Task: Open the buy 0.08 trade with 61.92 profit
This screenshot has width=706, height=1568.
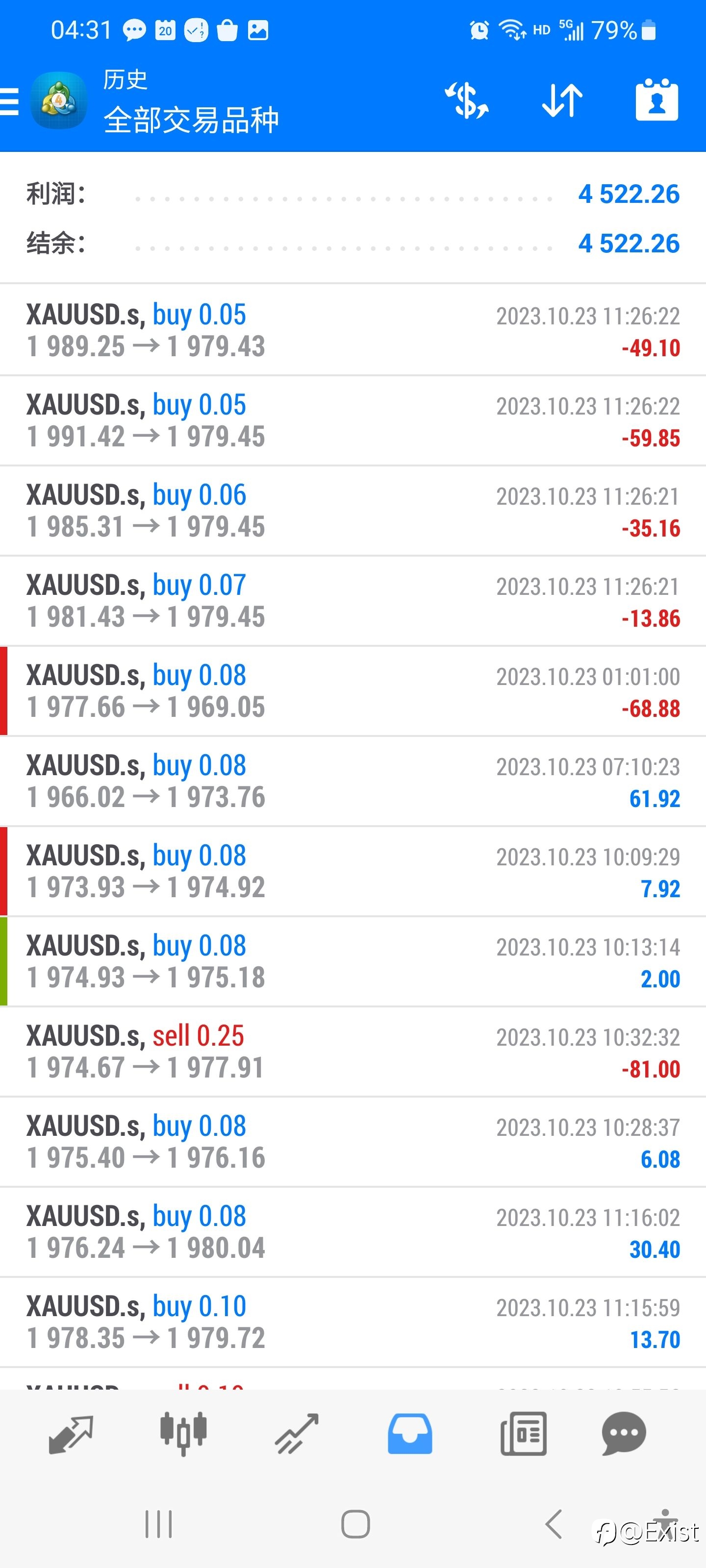Action: (353, 781)
